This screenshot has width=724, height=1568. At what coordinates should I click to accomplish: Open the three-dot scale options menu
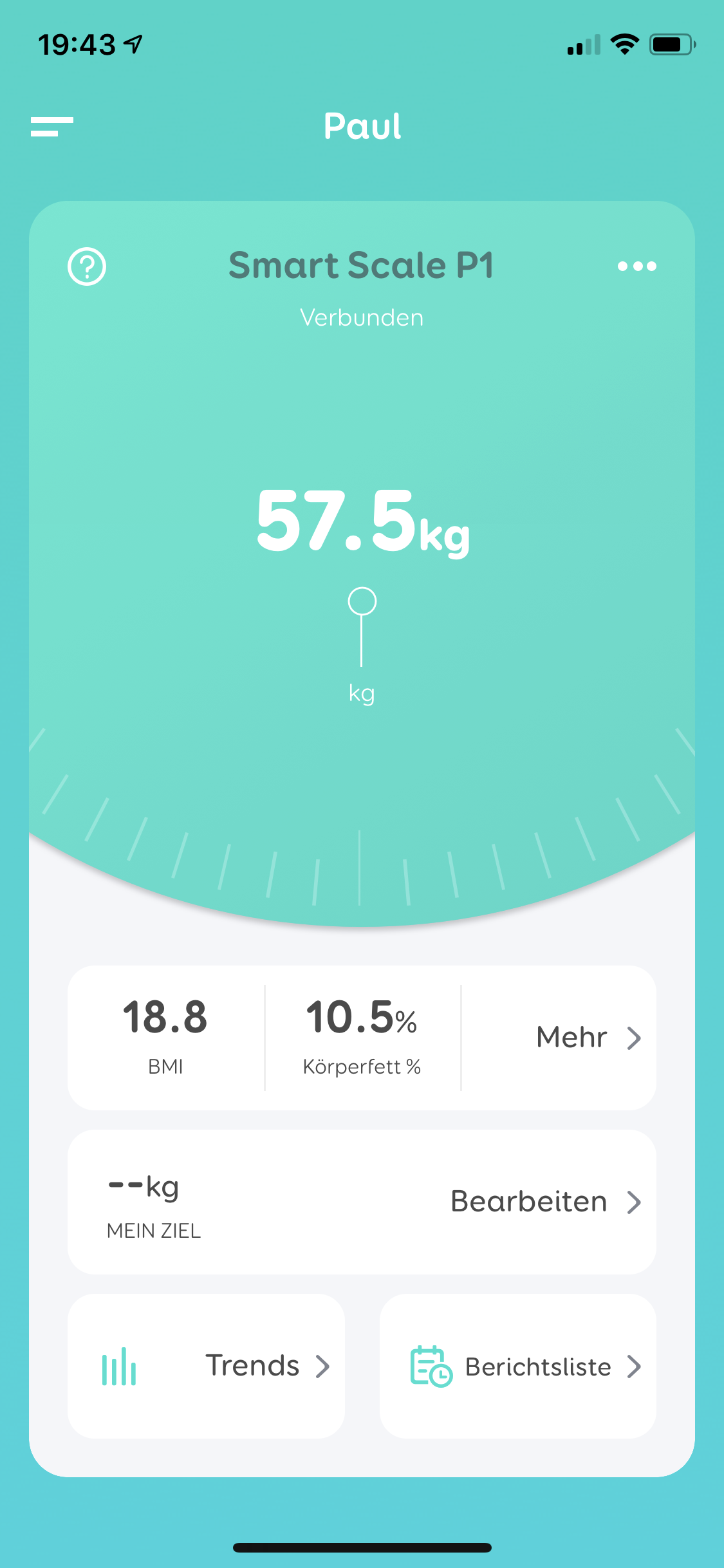(x=636, y=266)
